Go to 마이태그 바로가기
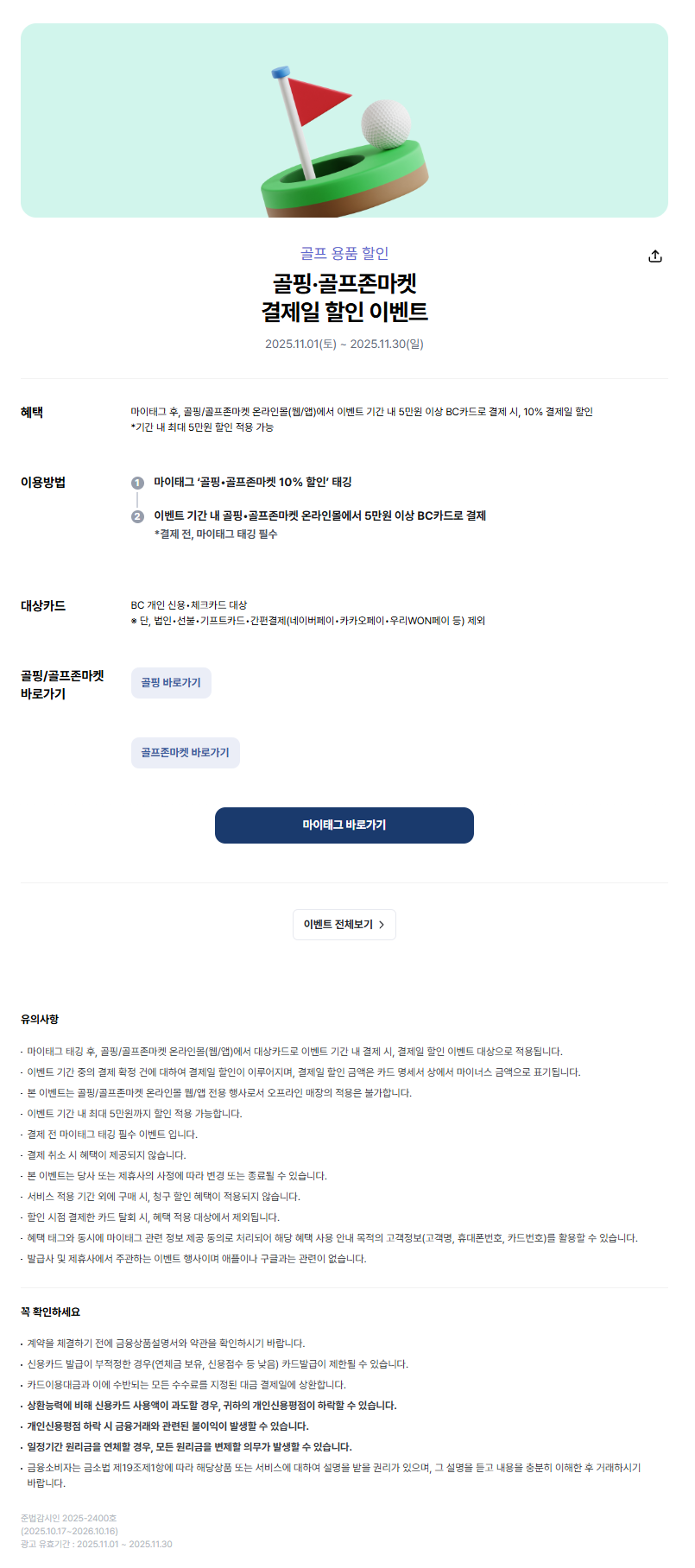Viewport: 695px width, 1568px height. (x=344, y=825)
